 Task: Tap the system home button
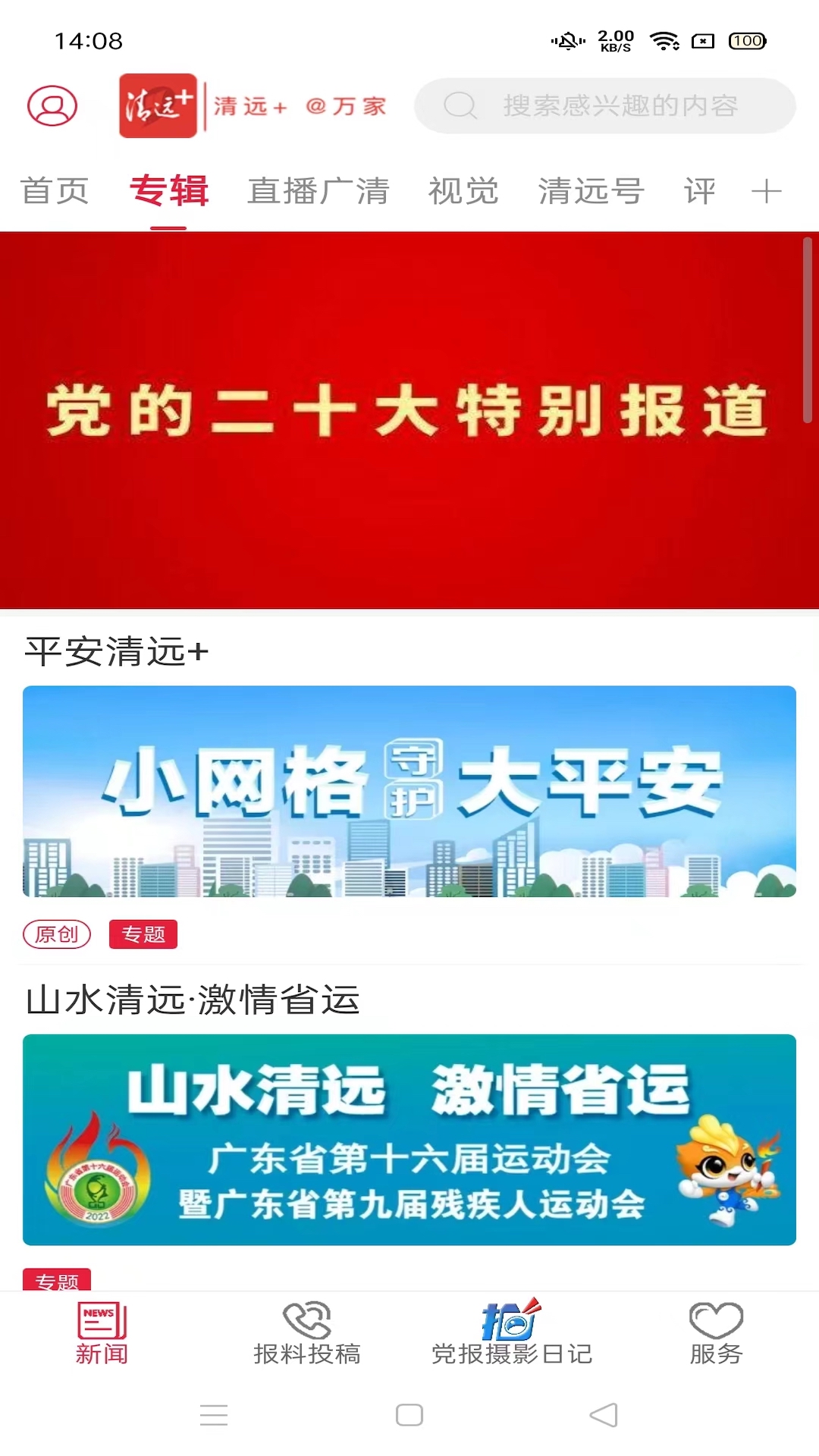pyautogui.click(x=409, y=1415)
